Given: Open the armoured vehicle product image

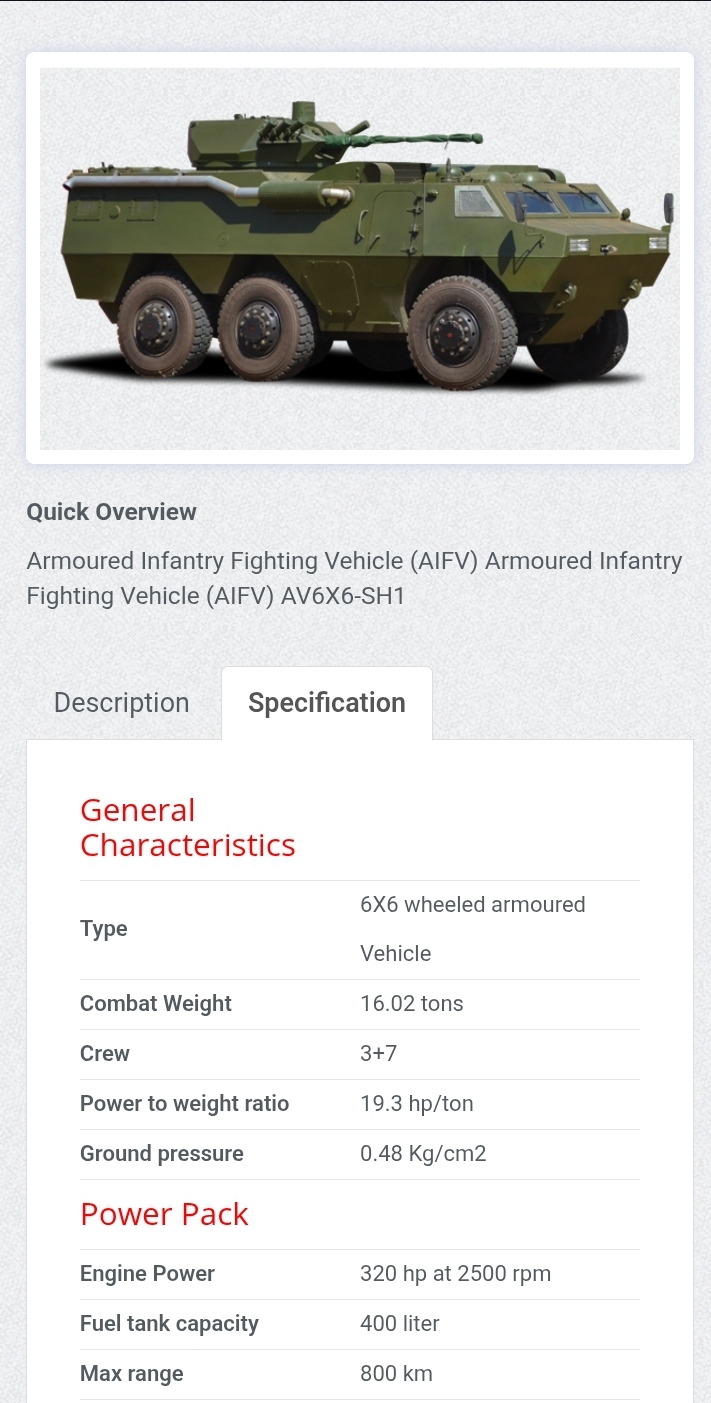Looking at the screenshot, I should tap(360, 258).
